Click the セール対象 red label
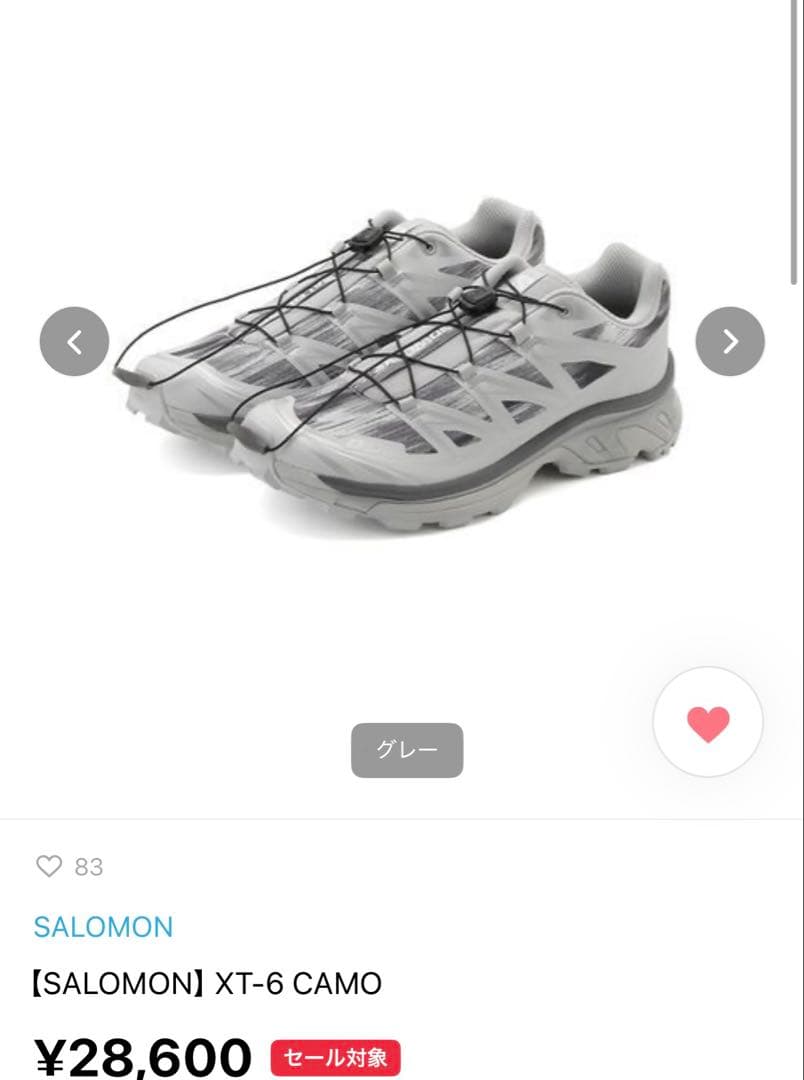The height and width of the screenshot is (1080, 804). click(x=335, y=1055)
